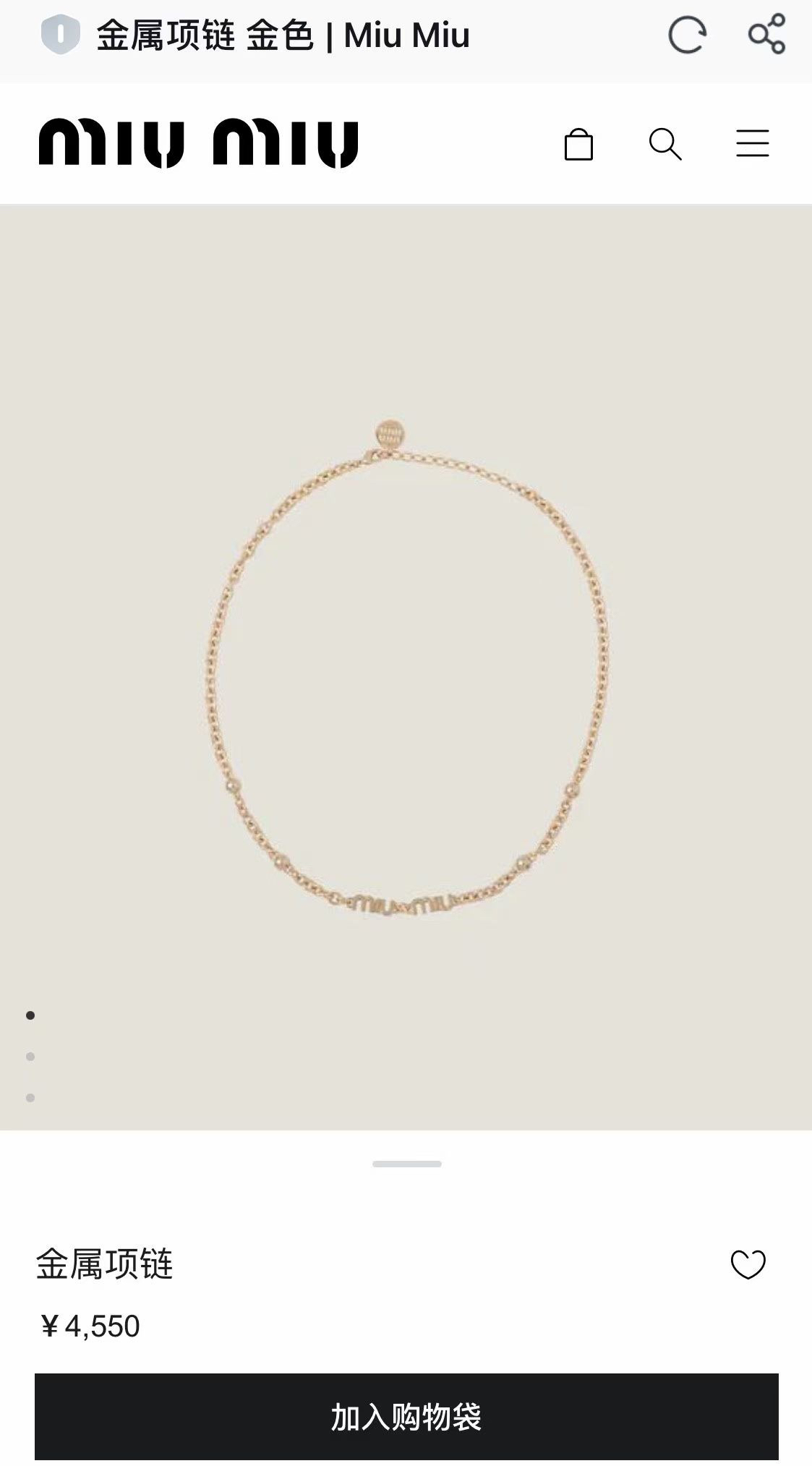Open the search magnifier
Screen dimensions: 812x1466
pyautogui.click(x=664, y=144)
